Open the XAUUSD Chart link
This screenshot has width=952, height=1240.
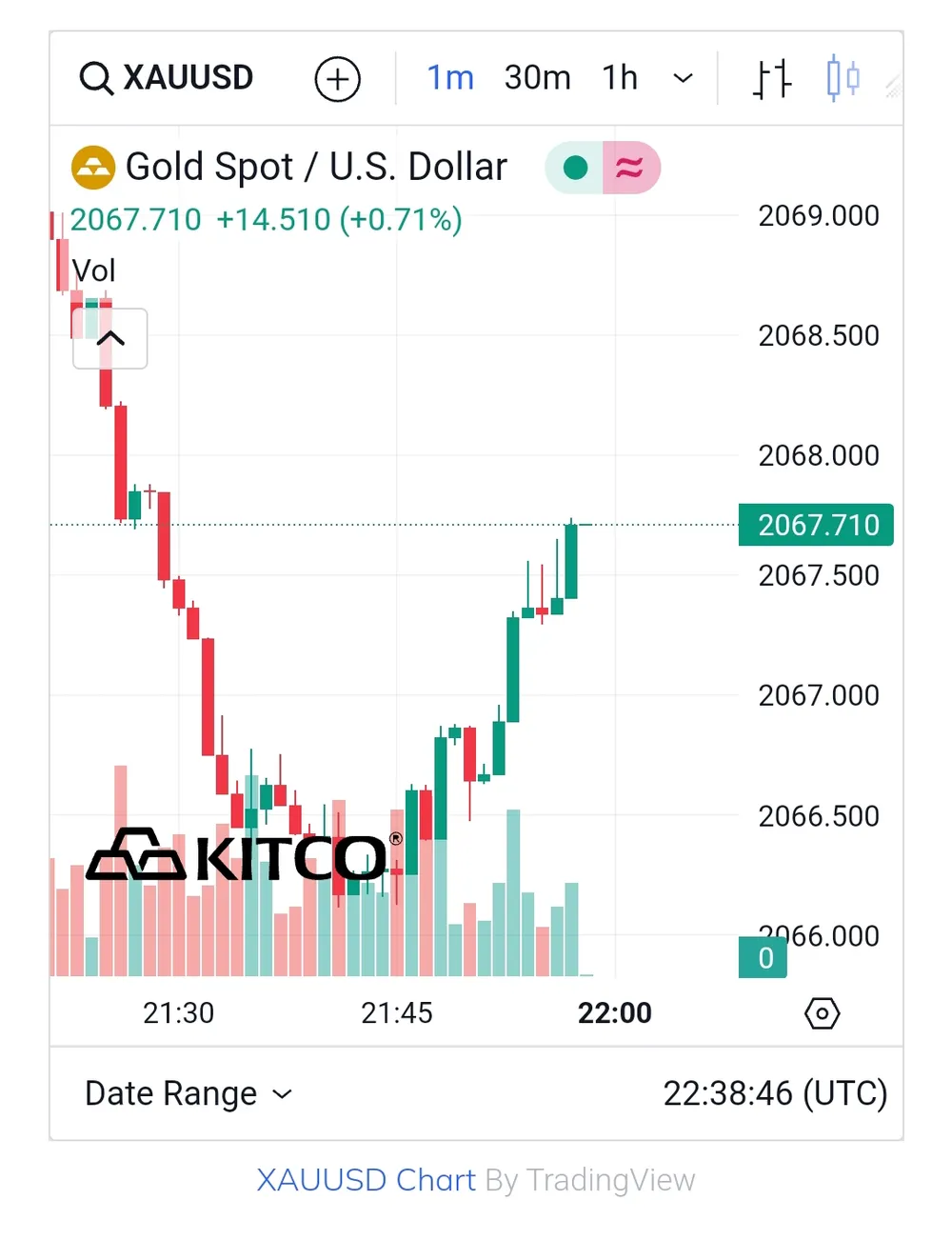[367, 1180]
